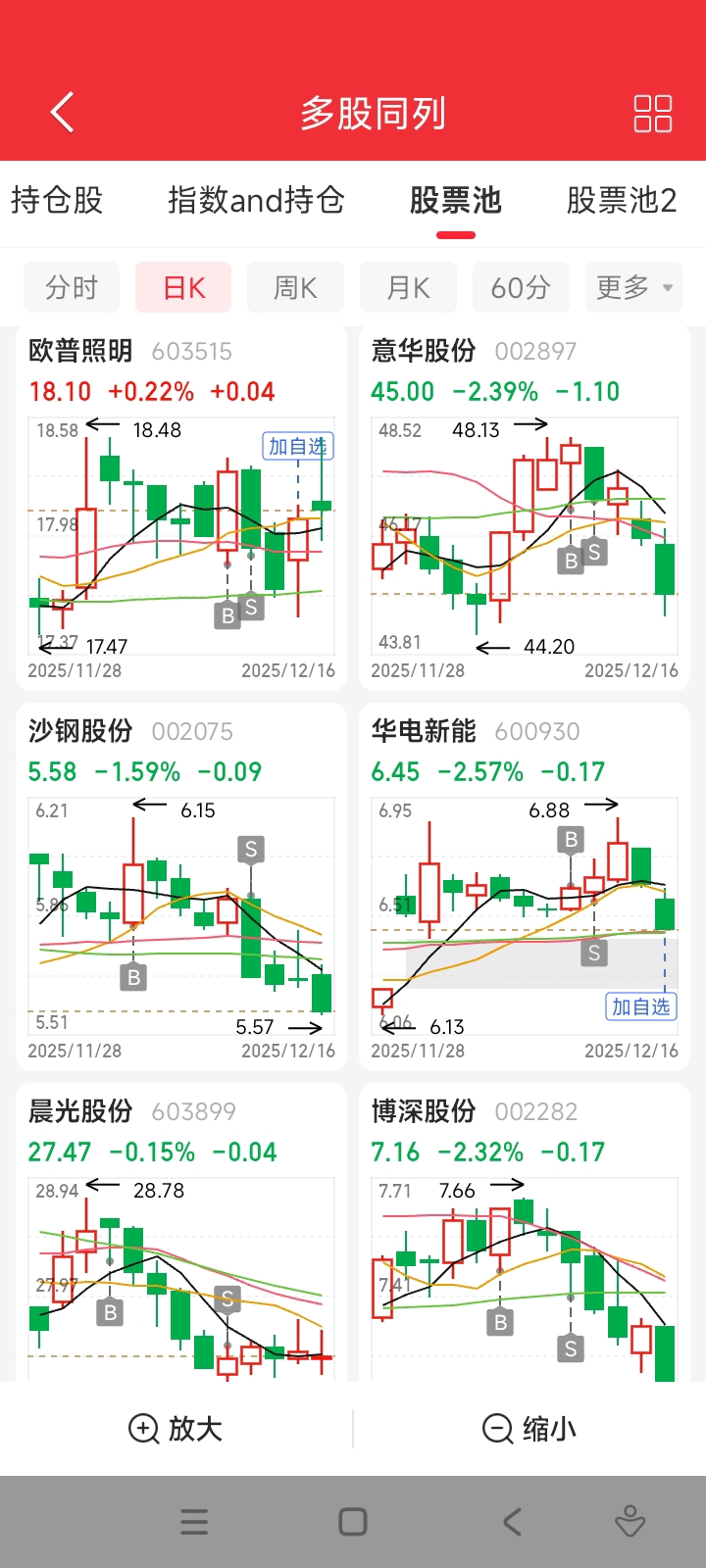Switch to the 持仓股 tab
The width and height of the screenshot is (706, 1568).
pyautogui.click(x=57, y=200)
